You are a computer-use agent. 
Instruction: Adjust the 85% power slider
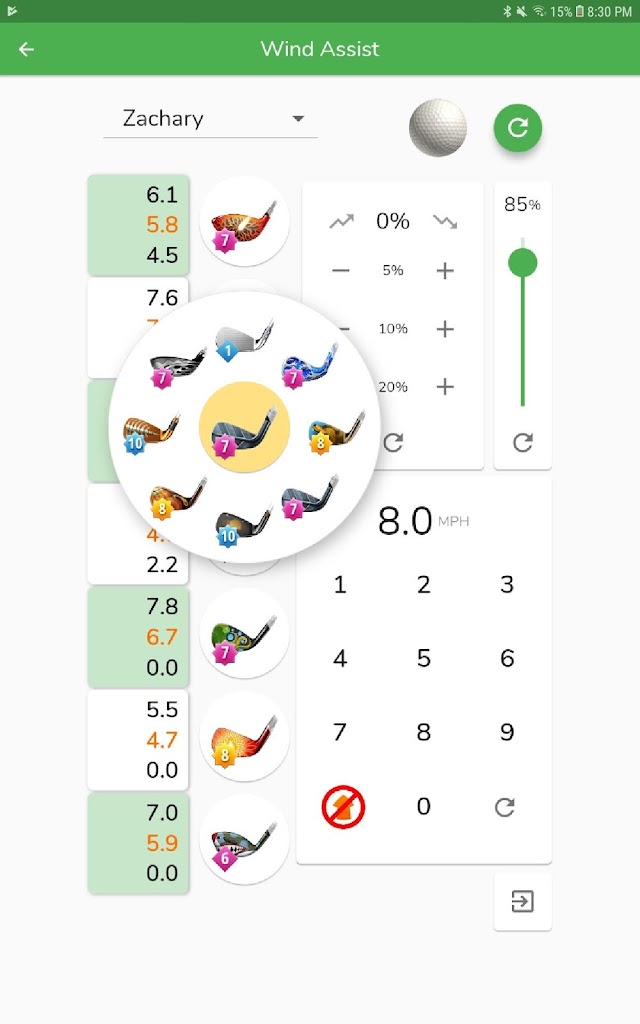(x=522, y=264)
